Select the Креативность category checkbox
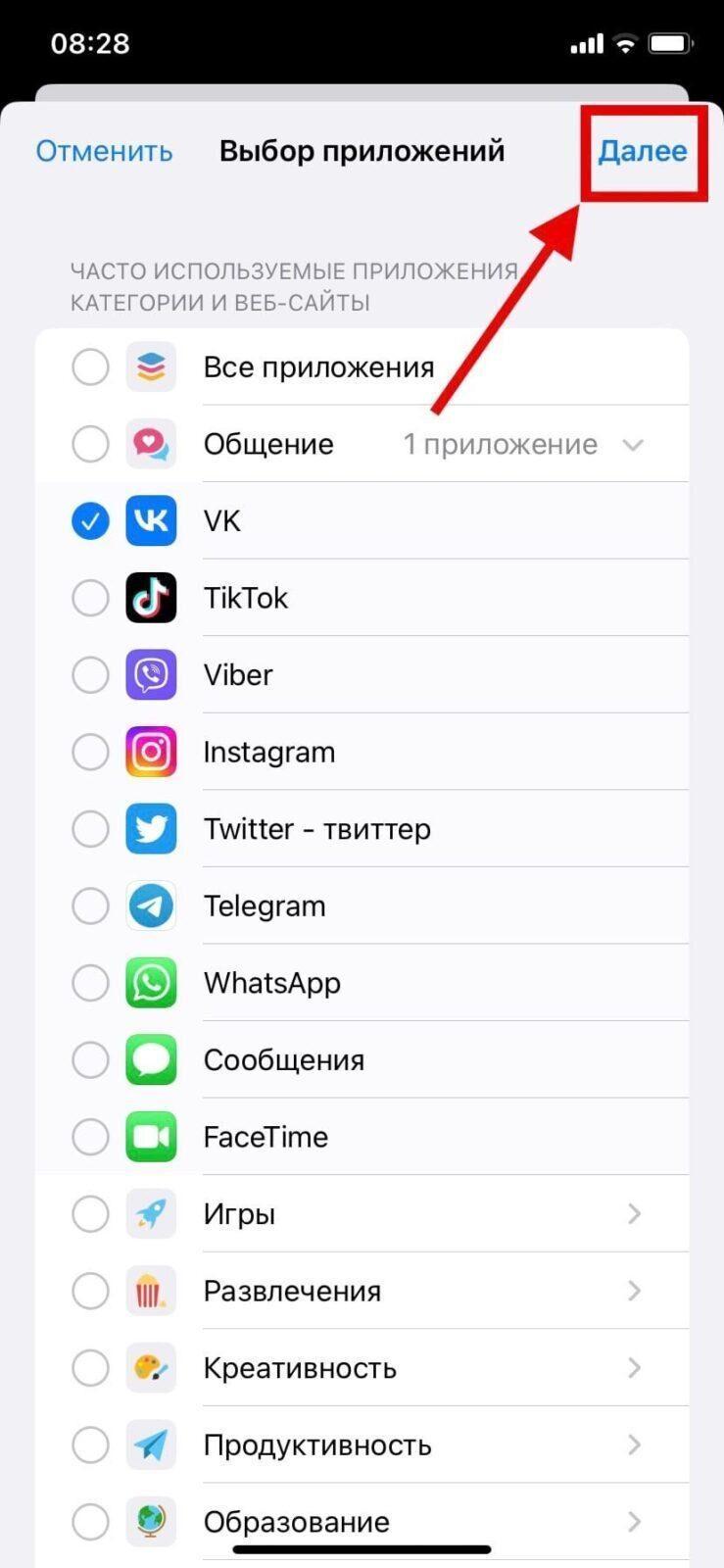 tap(90, 1368)
